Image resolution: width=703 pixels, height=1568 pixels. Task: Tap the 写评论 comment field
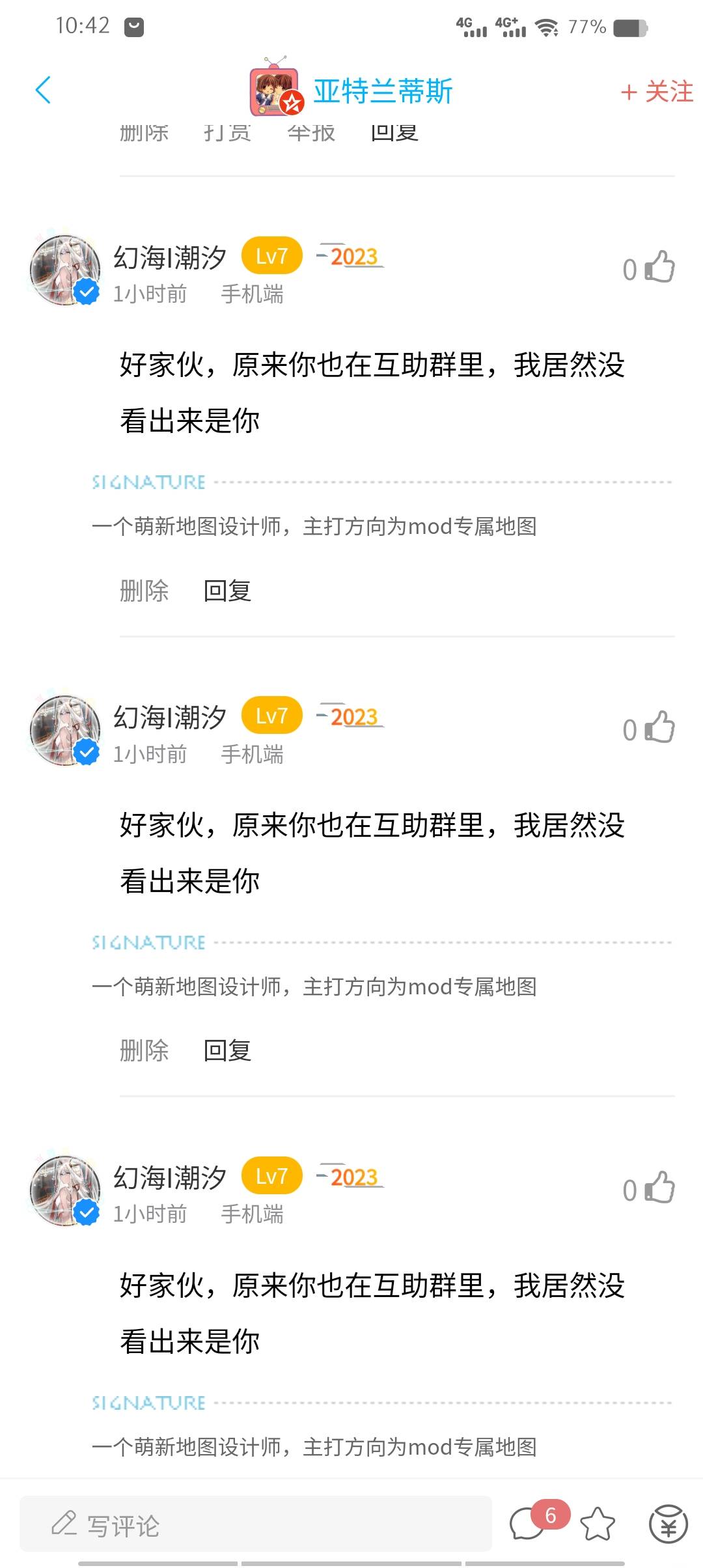[x=255, y=1524]
